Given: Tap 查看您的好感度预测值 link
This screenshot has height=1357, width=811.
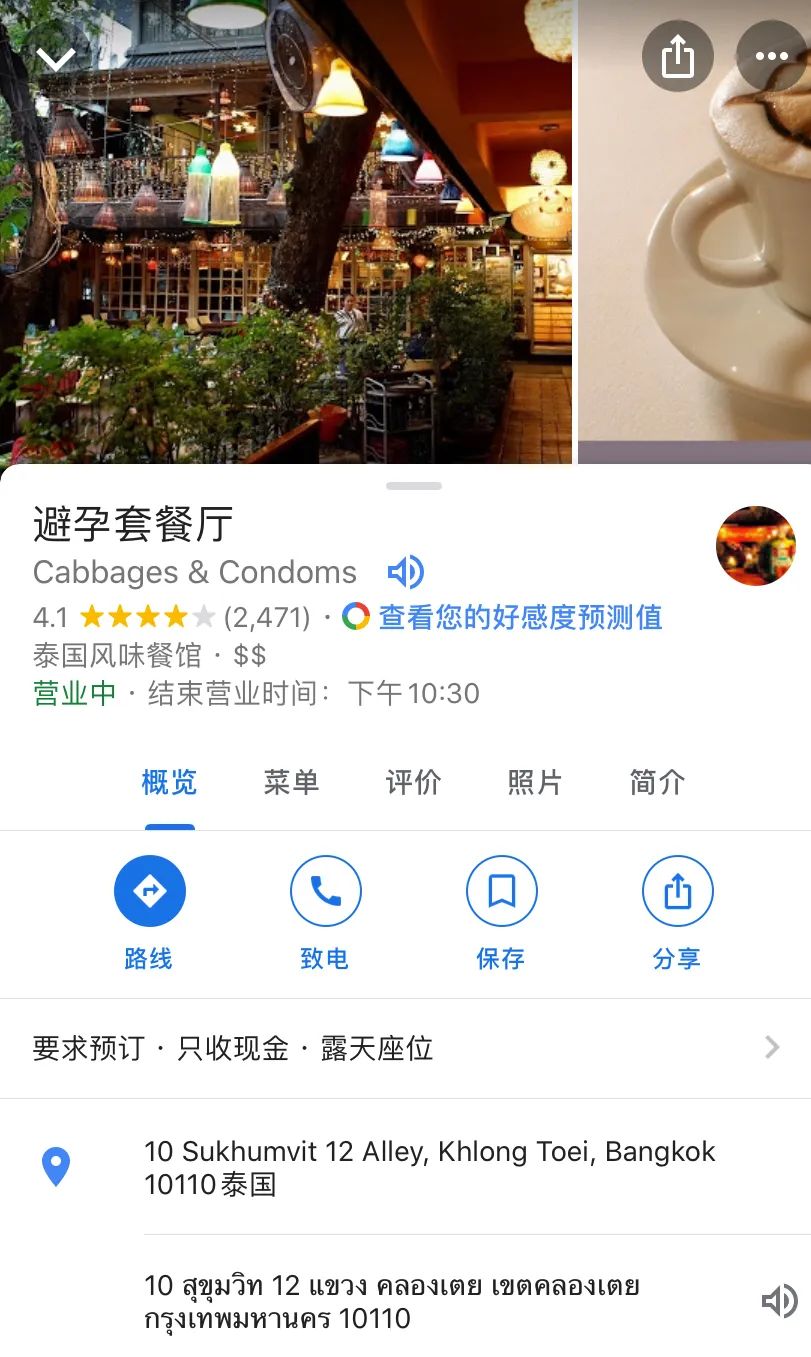Looking at the screenshot, I should (x=520, y=617).
